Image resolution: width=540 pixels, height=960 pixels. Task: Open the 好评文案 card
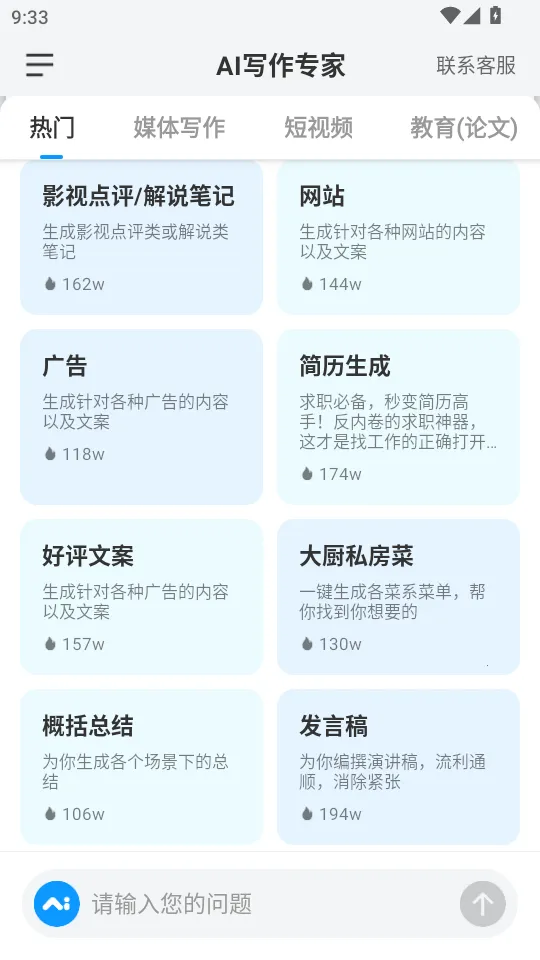coord(141,597)
